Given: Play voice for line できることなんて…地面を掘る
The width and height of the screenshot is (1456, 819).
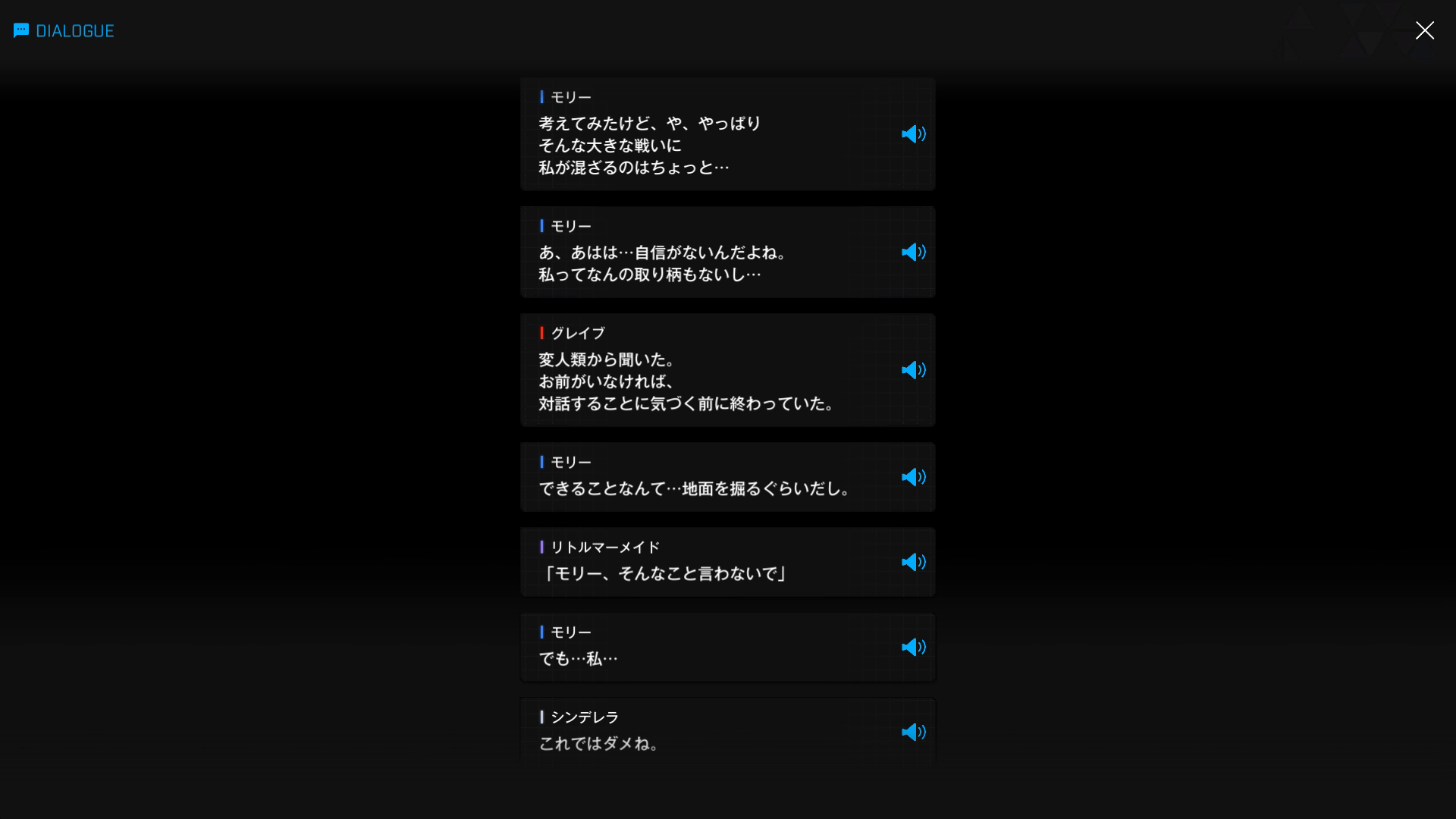Looking at the screenshot, I should click(913, 477).
